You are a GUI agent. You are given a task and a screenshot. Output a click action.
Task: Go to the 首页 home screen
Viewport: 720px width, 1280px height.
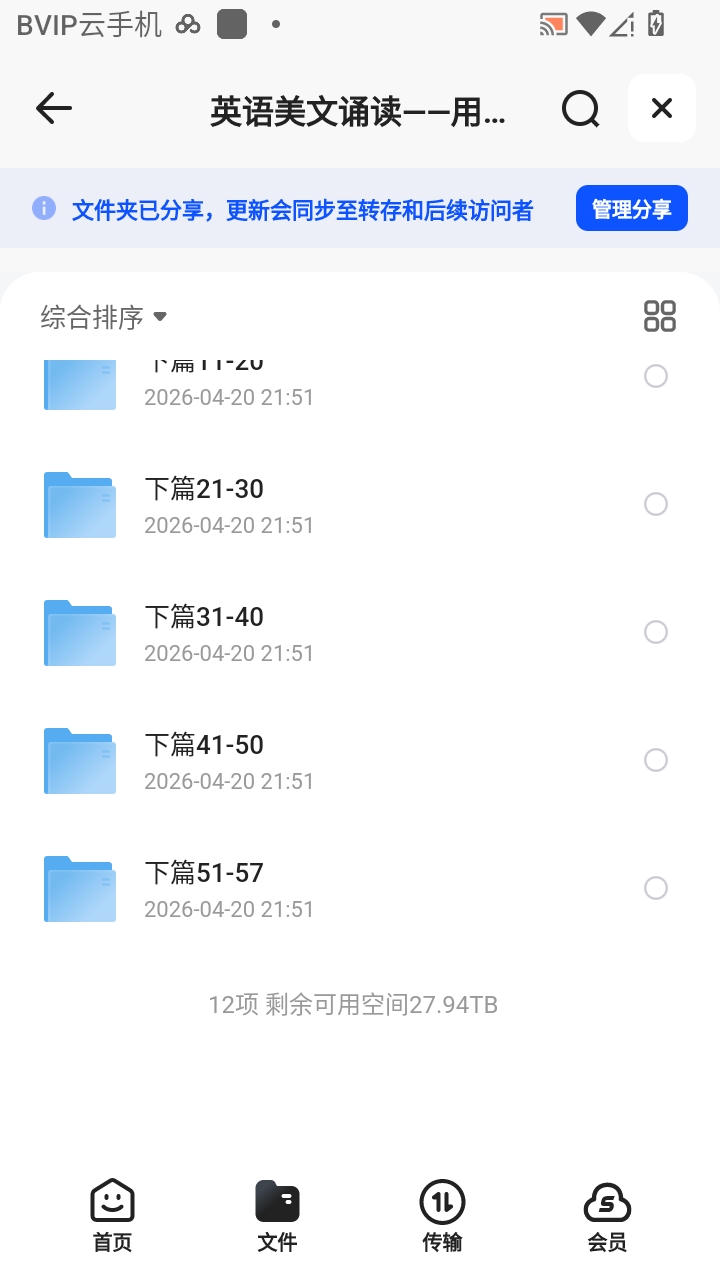[x=111, y=1213]
